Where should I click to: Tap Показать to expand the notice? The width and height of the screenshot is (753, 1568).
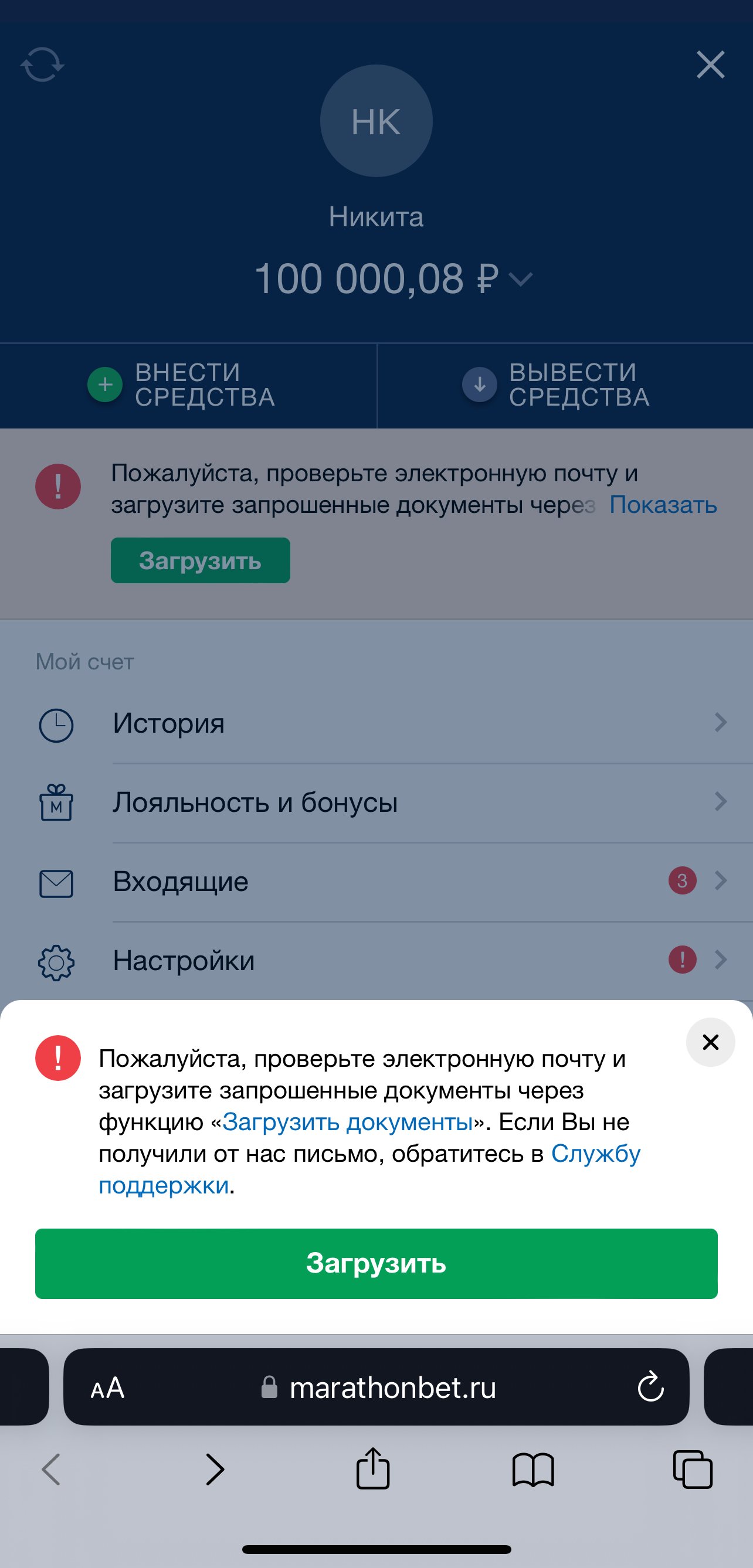[x=663, y=505]
